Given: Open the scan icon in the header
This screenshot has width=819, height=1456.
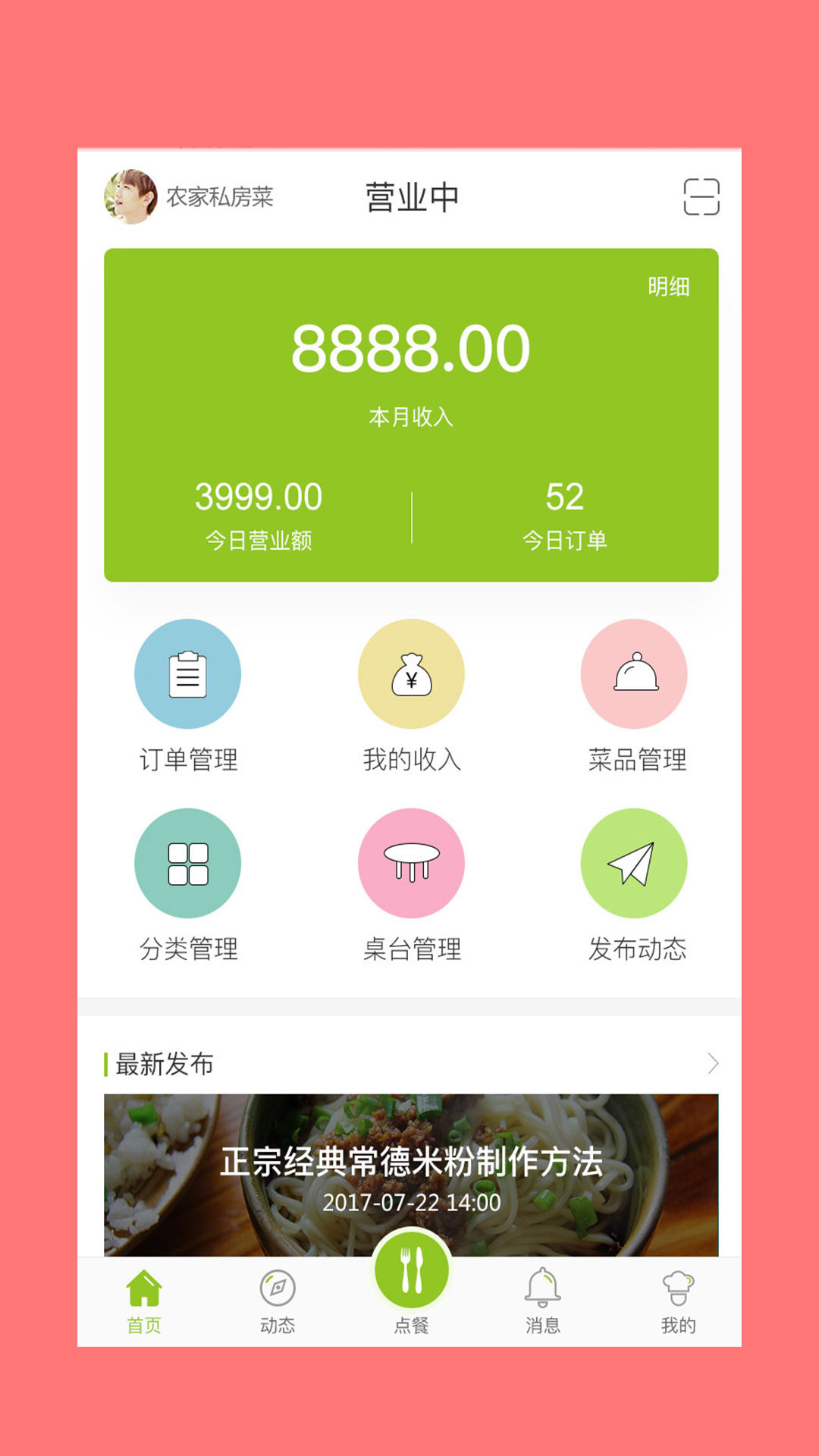Looking at the screenshot, I should point(701,197).
